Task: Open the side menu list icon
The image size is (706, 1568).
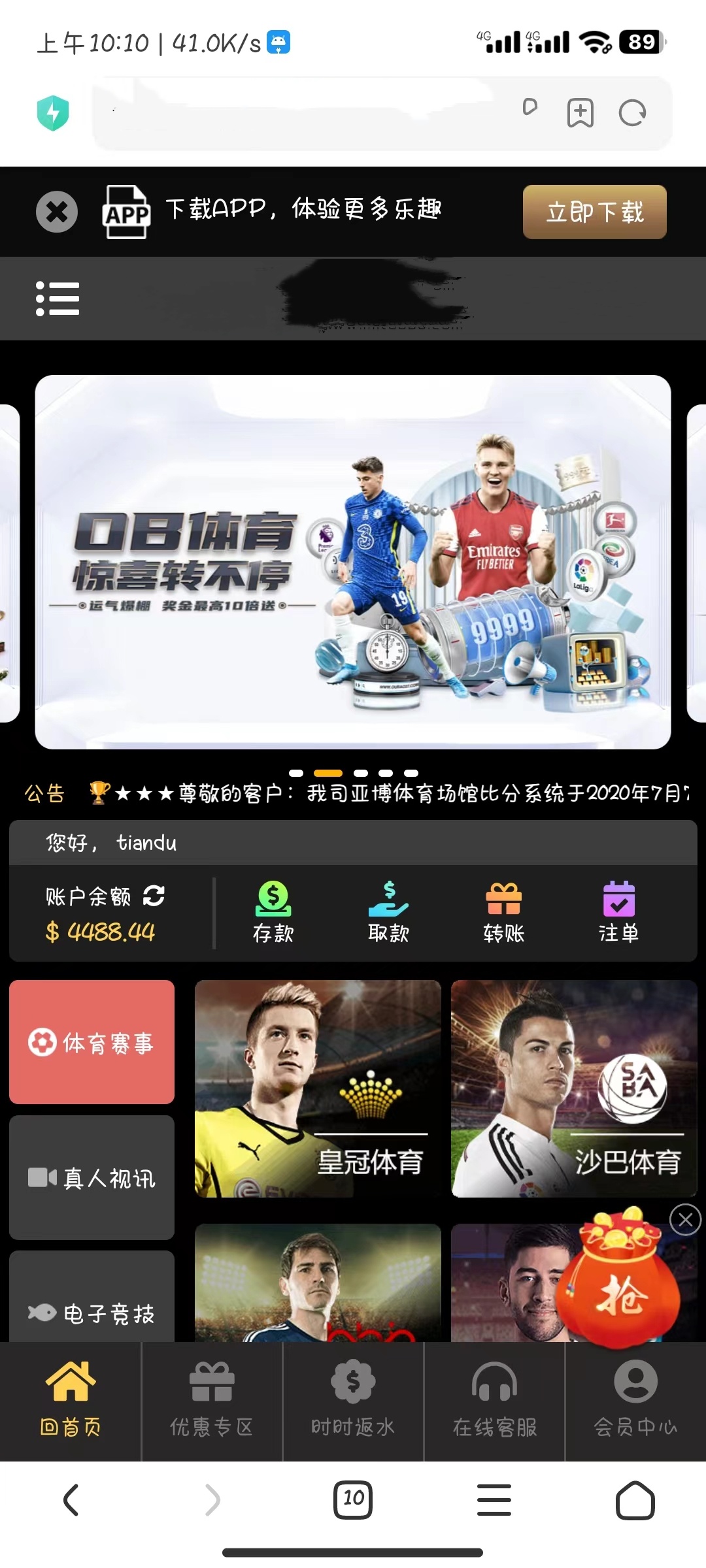Action: pyautogui.click(x=58, y=299)
